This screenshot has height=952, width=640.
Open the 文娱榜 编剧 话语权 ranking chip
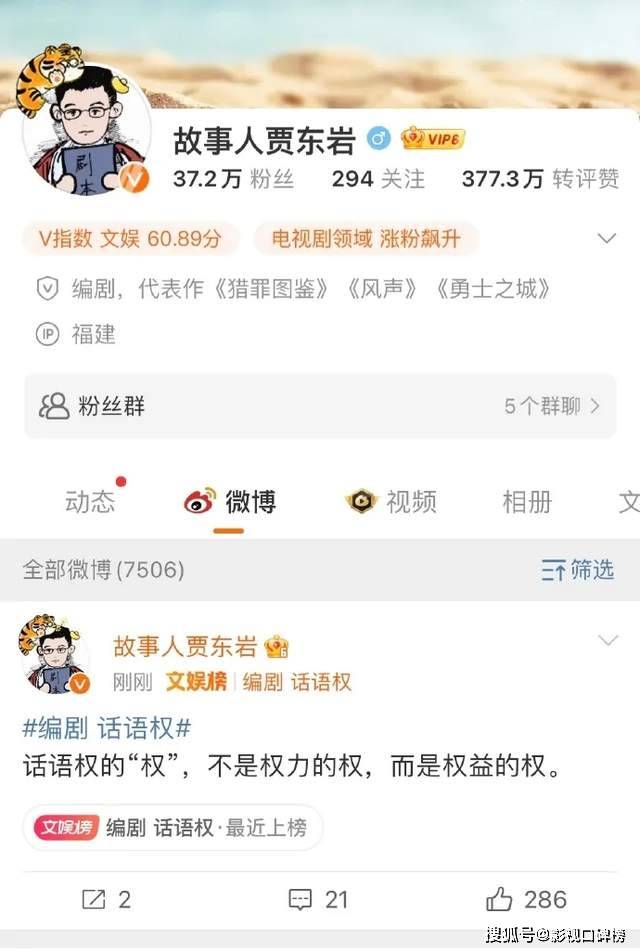click(172, 828)
